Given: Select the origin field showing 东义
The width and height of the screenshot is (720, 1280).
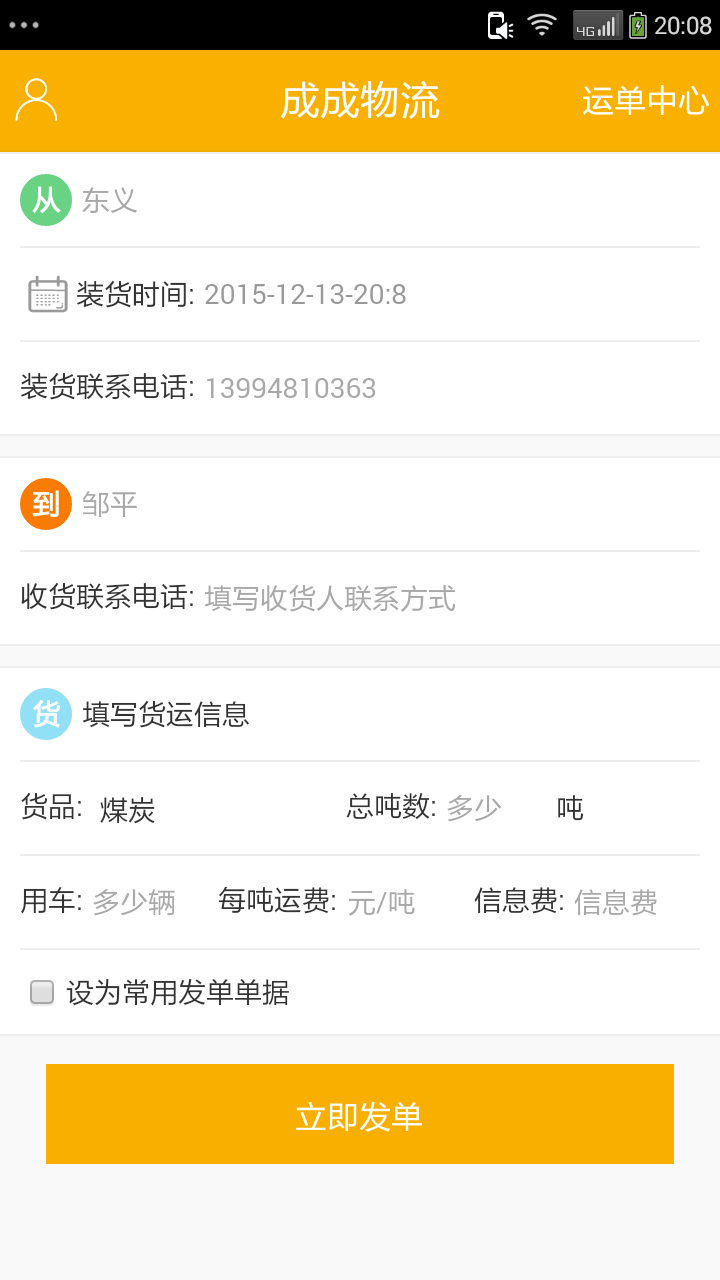Looking at the screenshot, I should (x=110, y=201).
